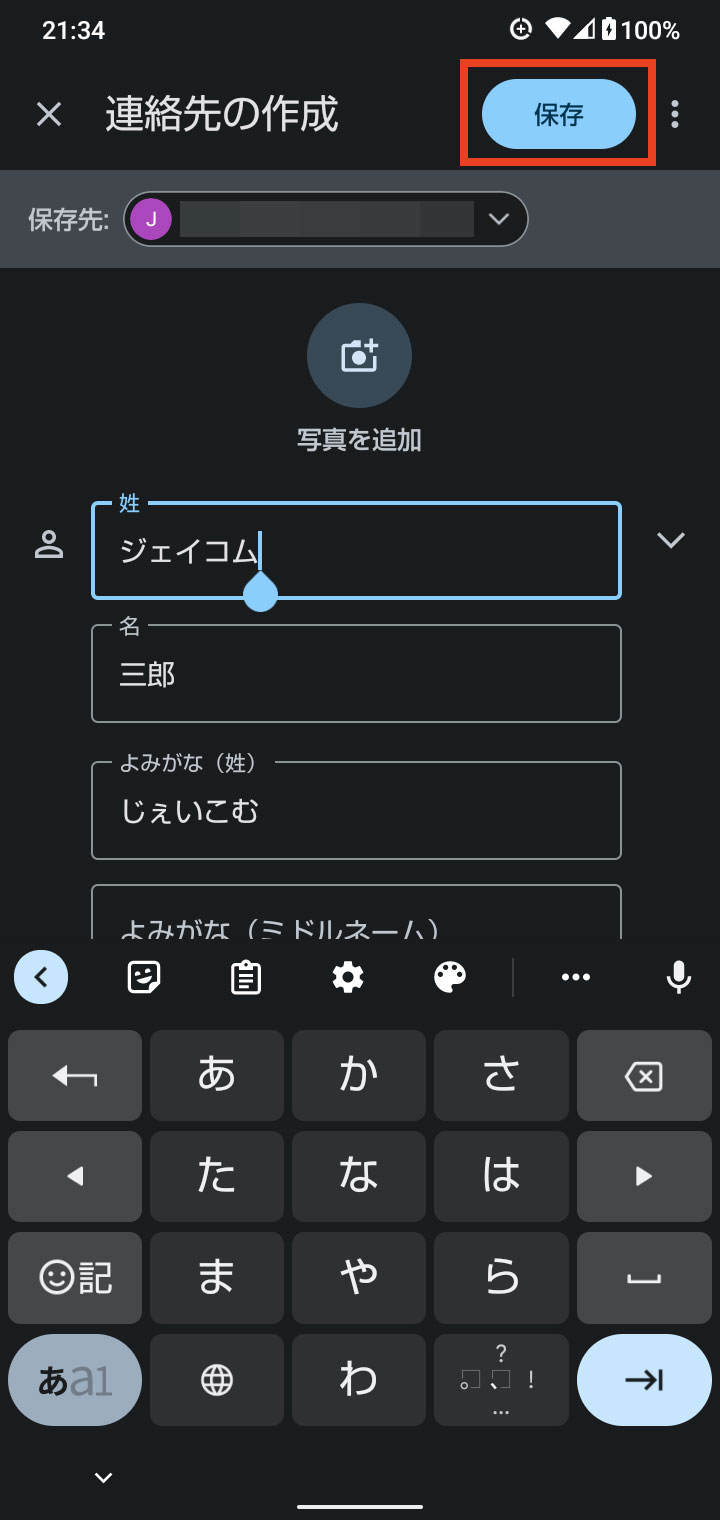
Task: Add a contact photo
Action: point(359,355)
